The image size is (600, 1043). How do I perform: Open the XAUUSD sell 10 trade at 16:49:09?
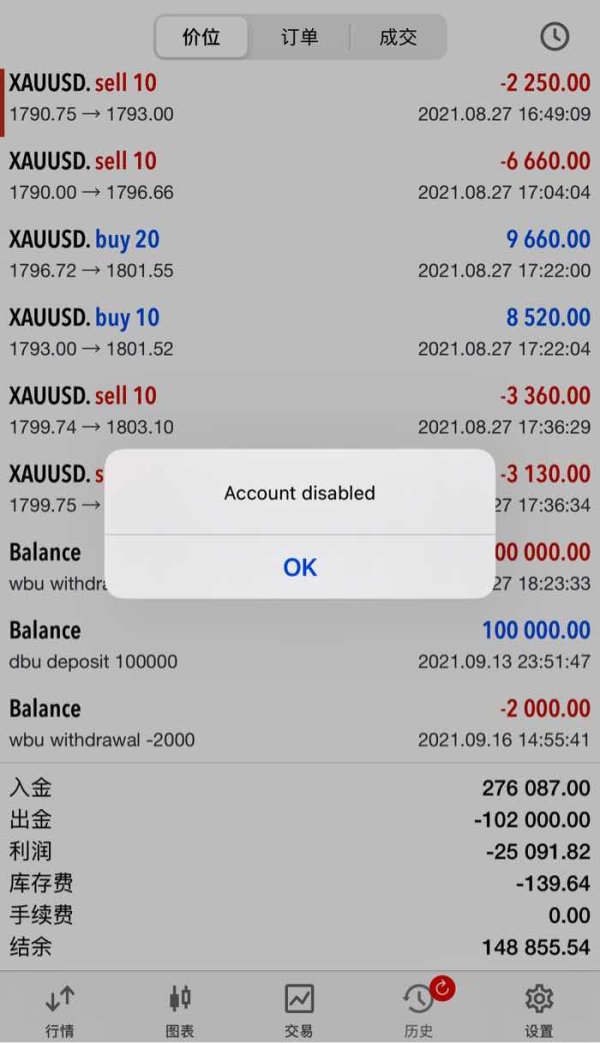[300, 98]
